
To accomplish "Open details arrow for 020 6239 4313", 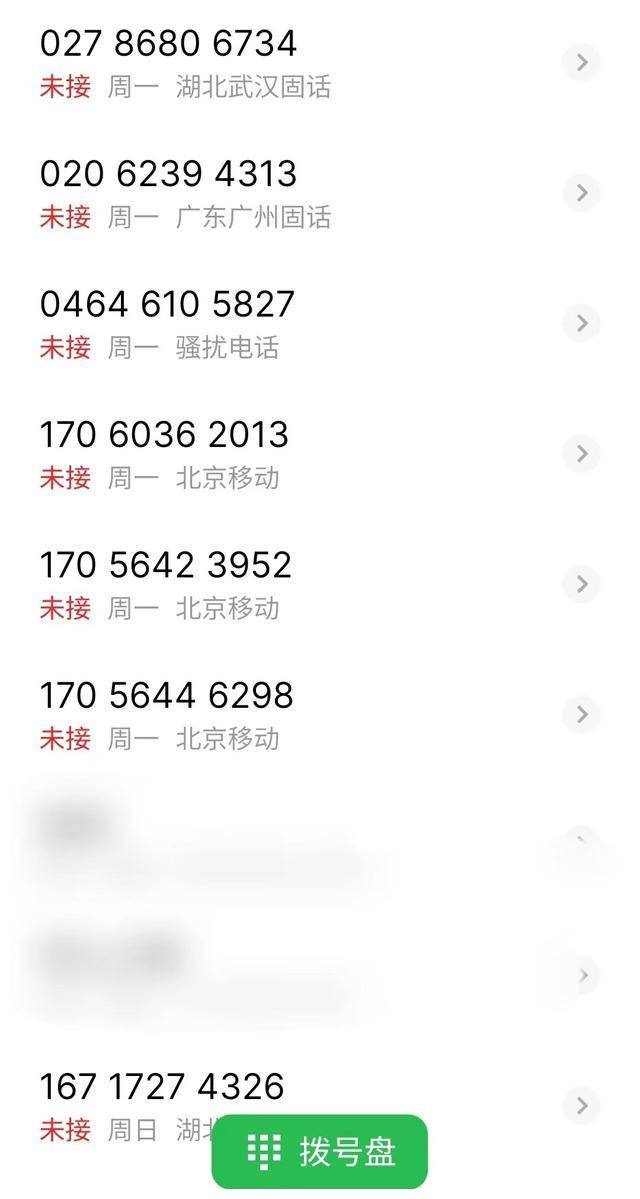I will click(x=581, y=192).
